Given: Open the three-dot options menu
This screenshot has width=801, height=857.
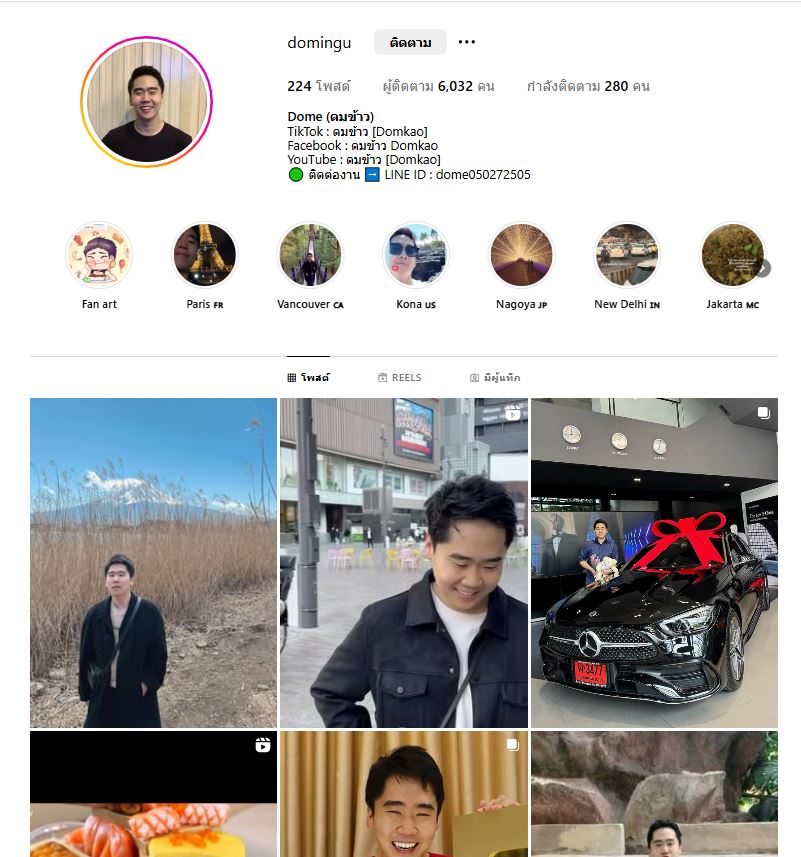Looking at the screenshot, I should pyautogui.click(x=467, y=42).
